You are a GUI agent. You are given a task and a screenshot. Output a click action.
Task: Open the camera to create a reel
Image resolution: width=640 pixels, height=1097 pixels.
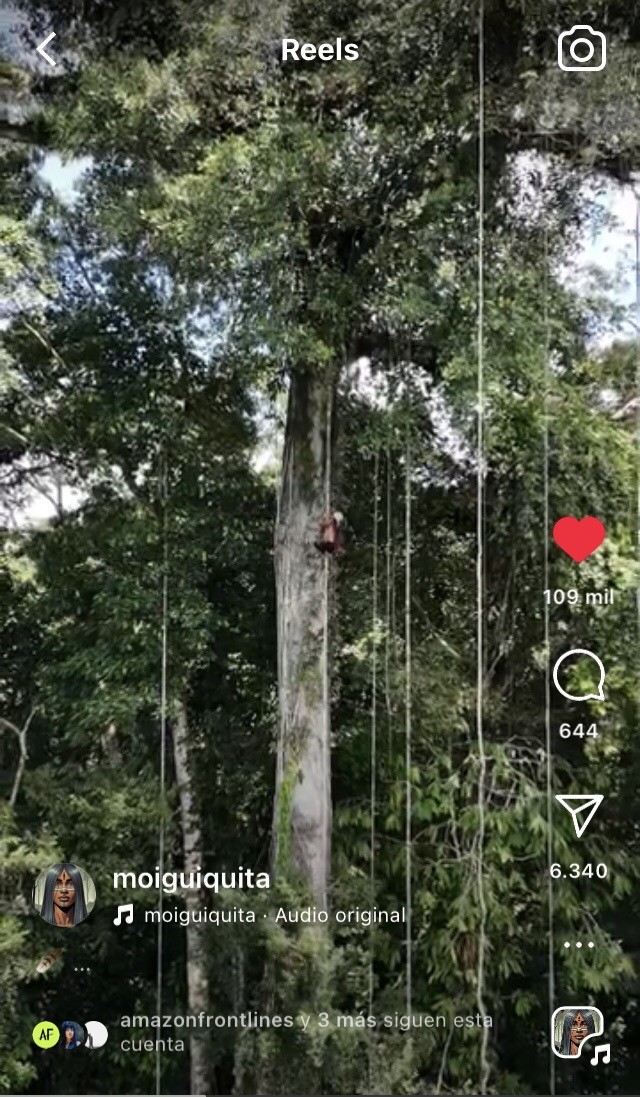(x=581, y=48)
